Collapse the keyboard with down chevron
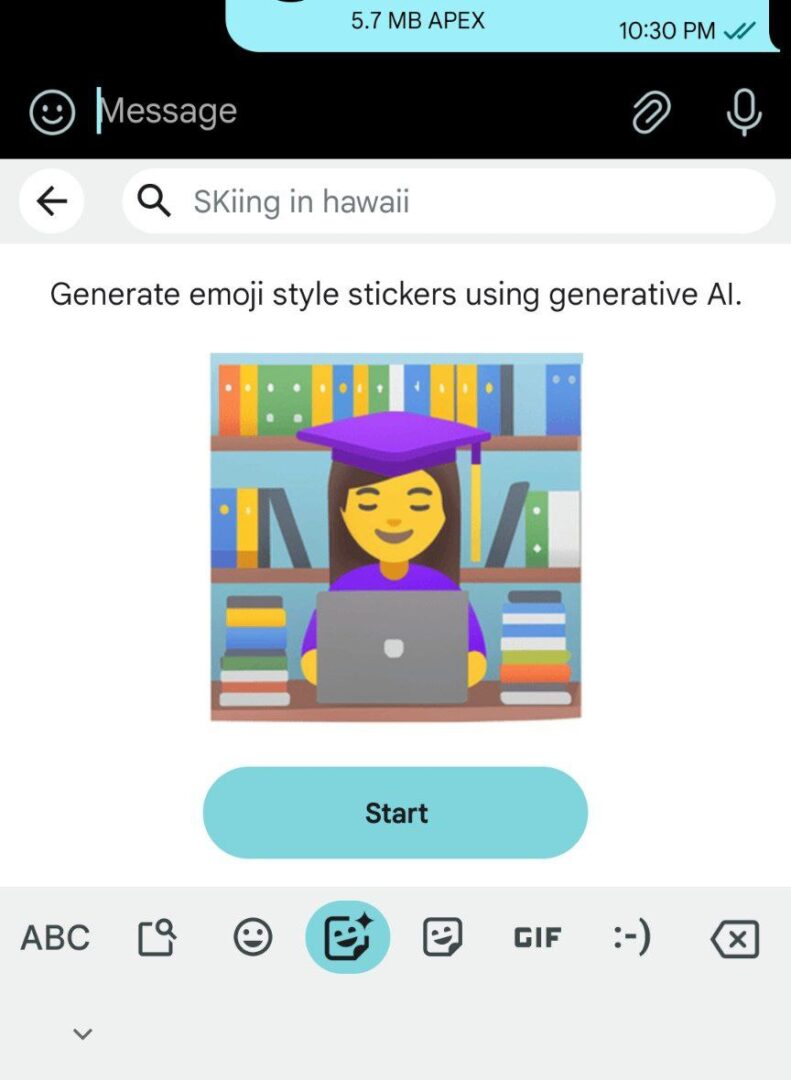791x1080 pixels. pos(83,1033)
